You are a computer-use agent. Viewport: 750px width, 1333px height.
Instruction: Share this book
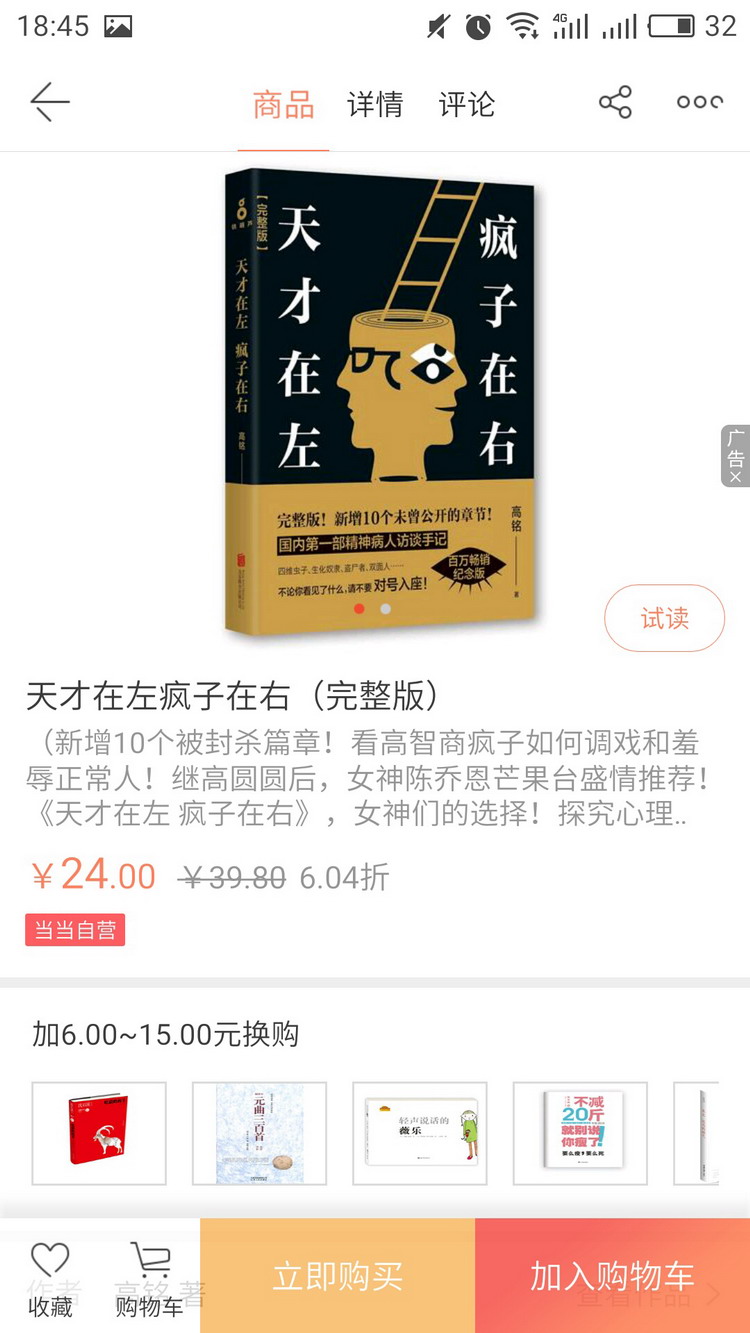(615, 103)
